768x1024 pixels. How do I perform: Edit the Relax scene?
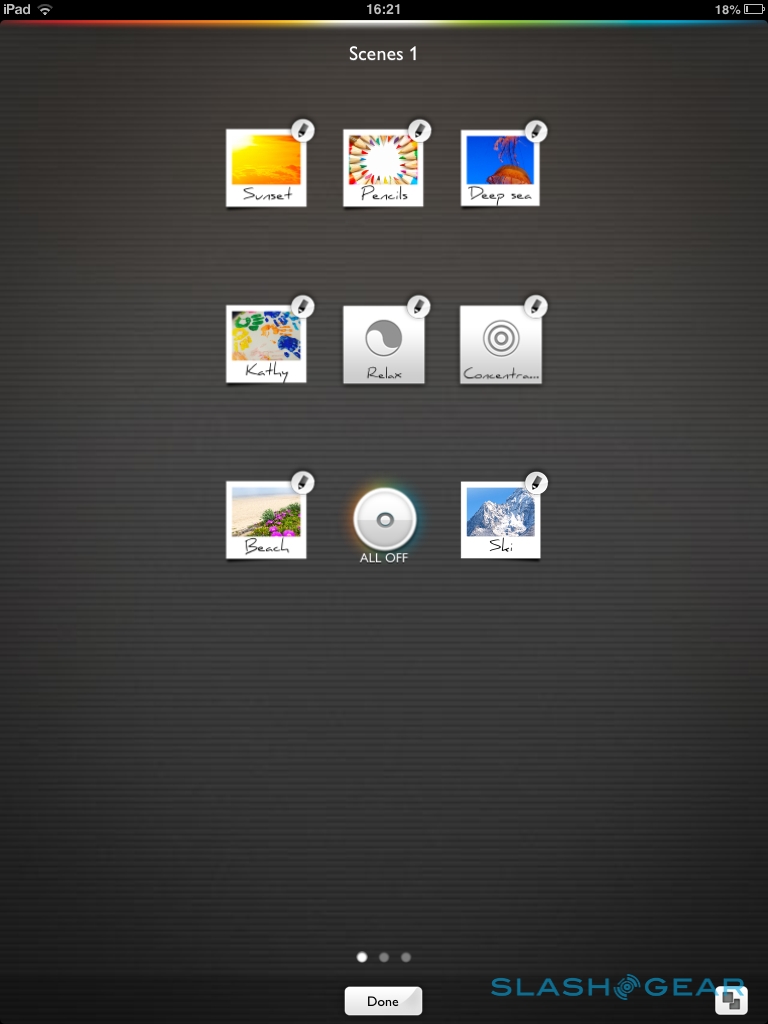(420, 306)
